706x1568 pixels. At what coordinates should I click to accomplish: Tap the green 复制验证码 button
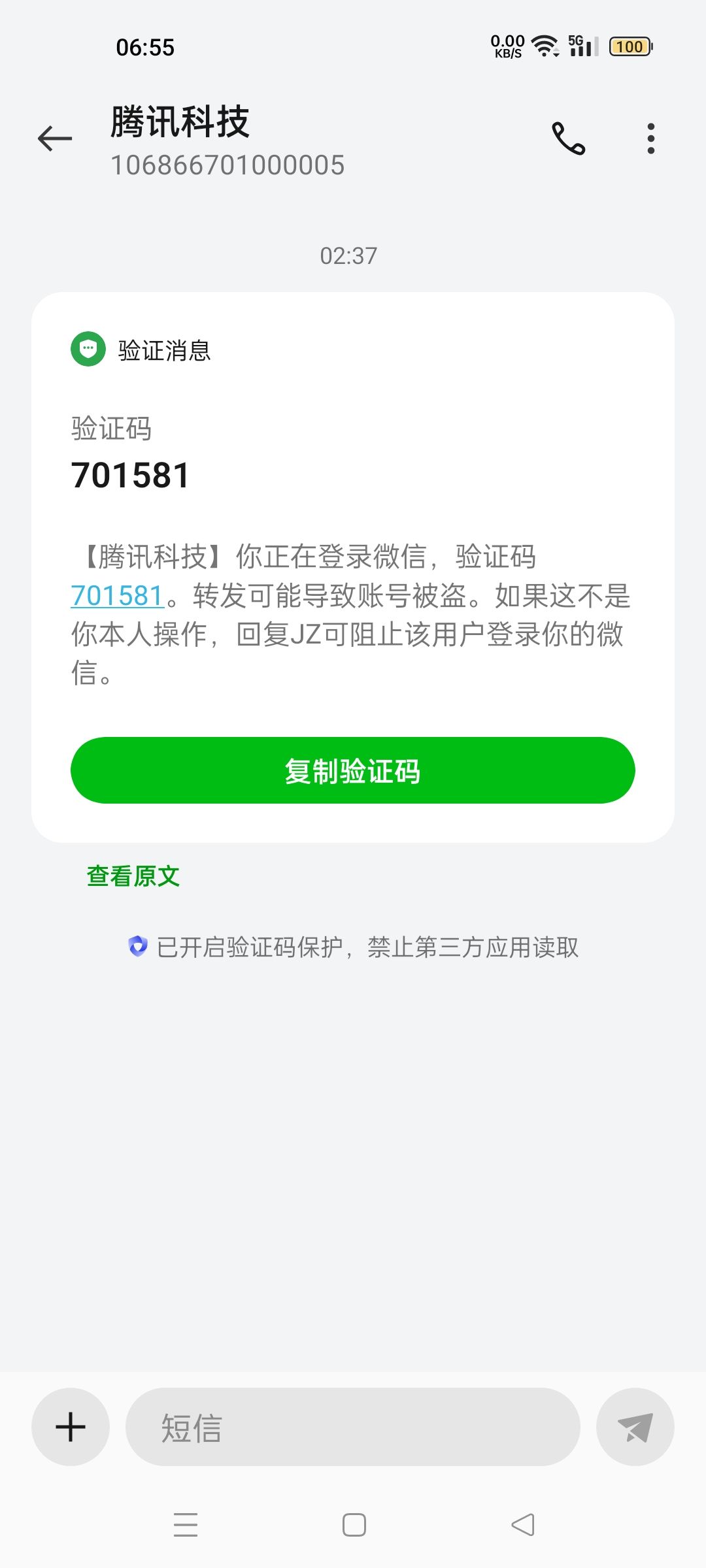[353, 770]
